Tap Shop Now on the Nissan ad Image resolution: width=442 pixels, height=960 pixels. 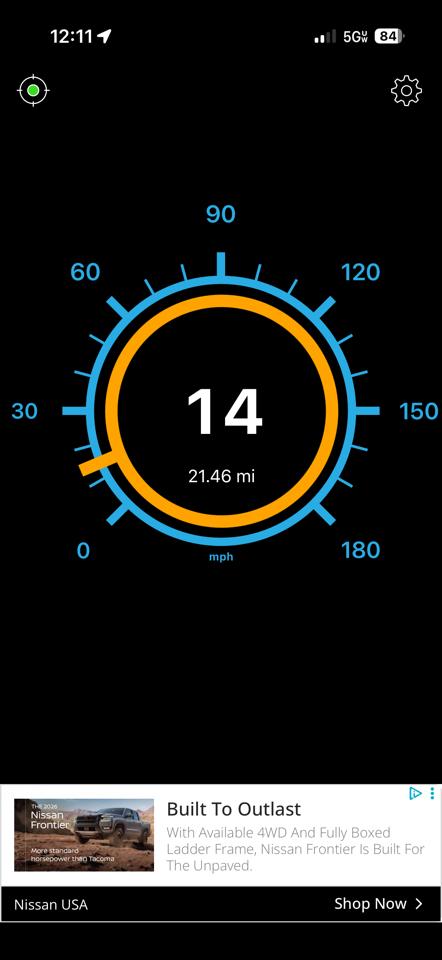378,904
